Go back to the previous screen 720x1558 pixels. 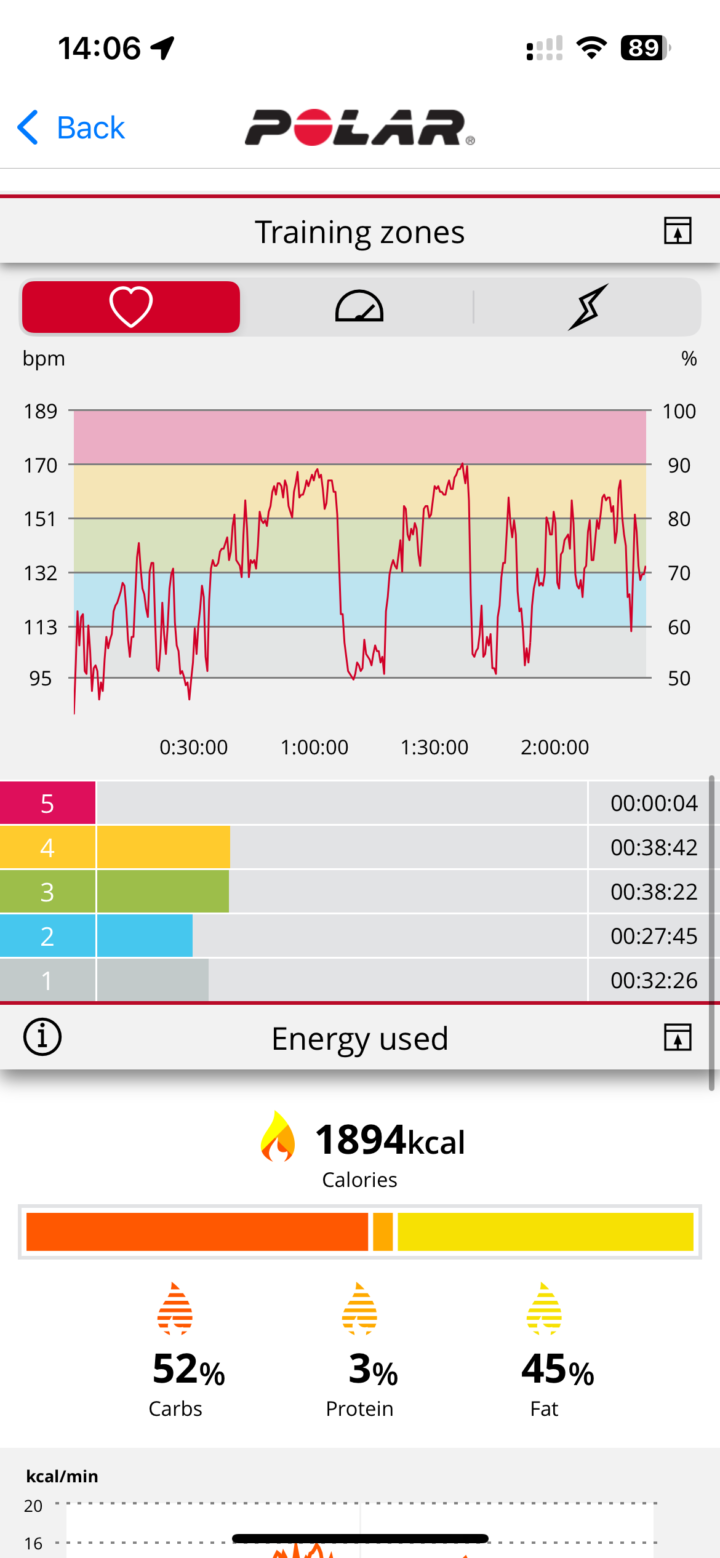click(x=71, y=128)
